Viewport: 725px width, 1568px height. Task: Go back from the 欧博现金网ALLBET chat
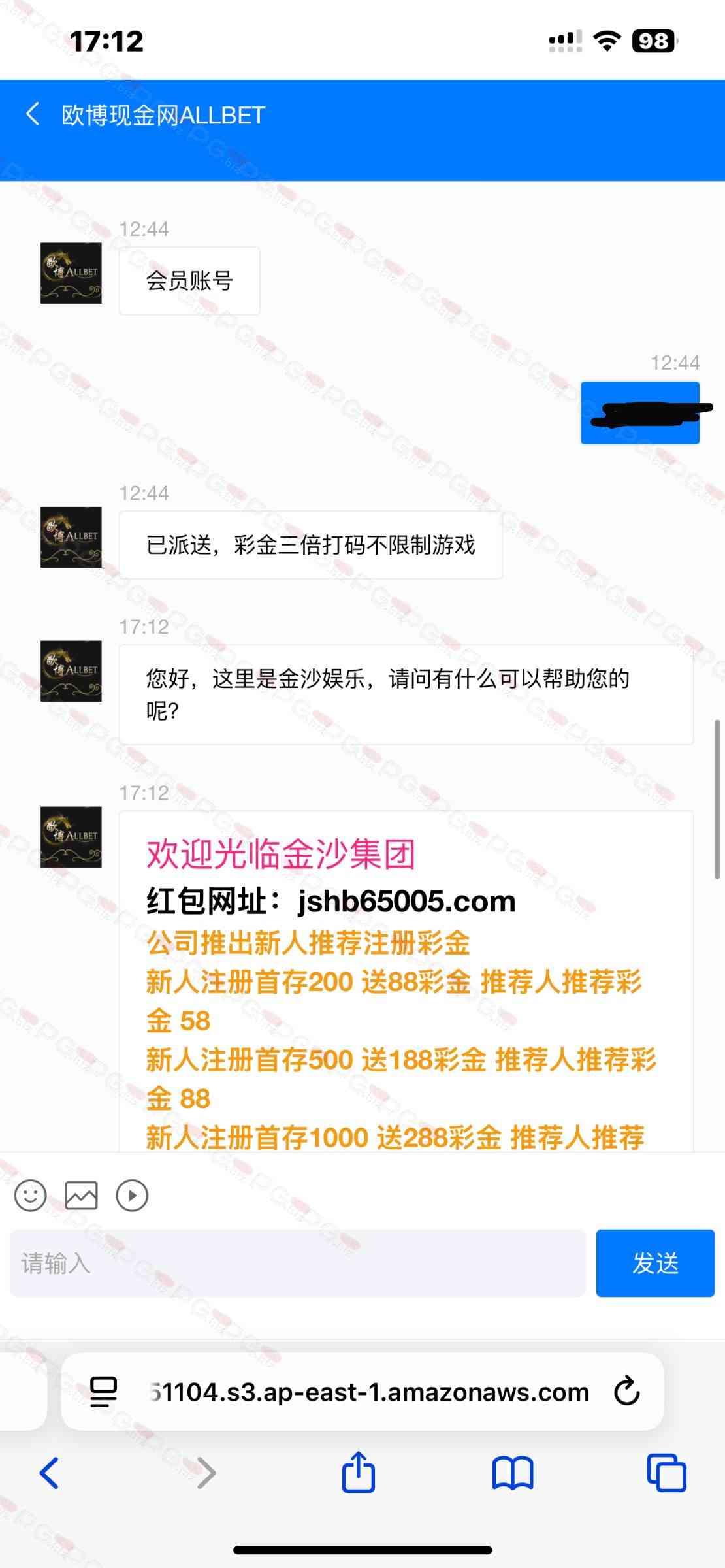pos(33,114)
